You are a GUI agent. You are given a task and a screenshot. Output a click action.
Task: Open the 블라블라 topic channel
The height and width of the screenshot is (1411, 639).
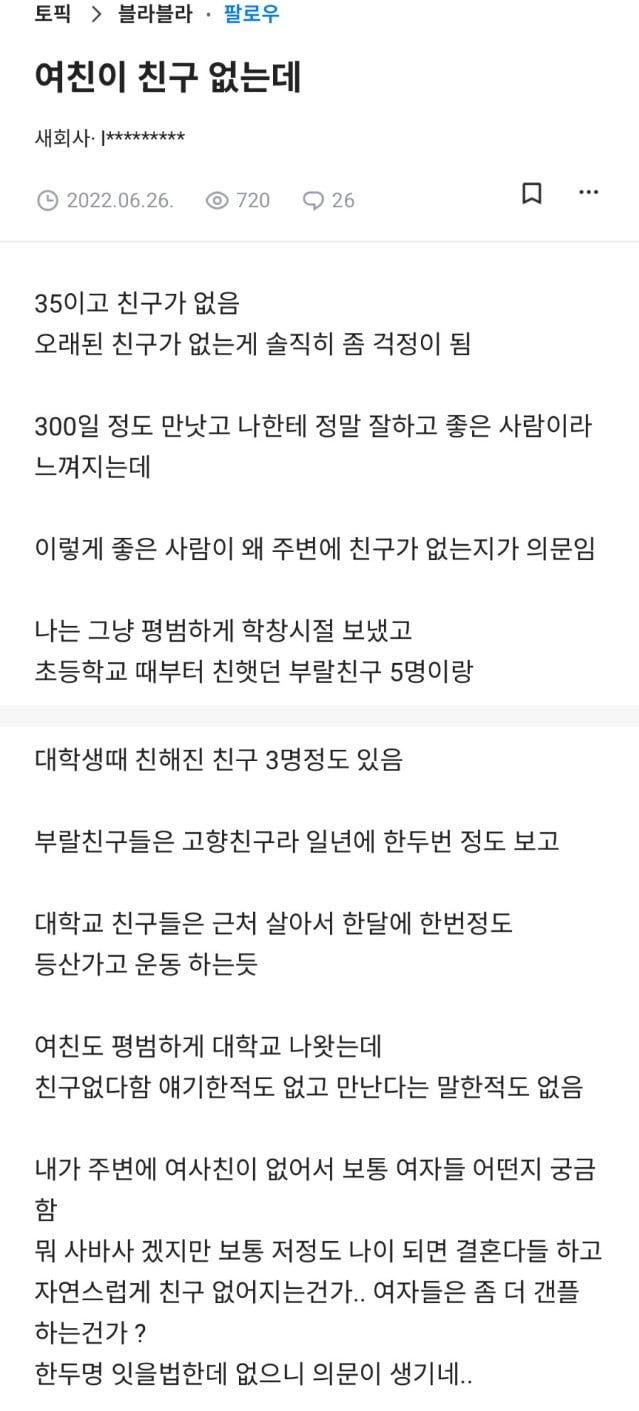[x=153, y=14]
